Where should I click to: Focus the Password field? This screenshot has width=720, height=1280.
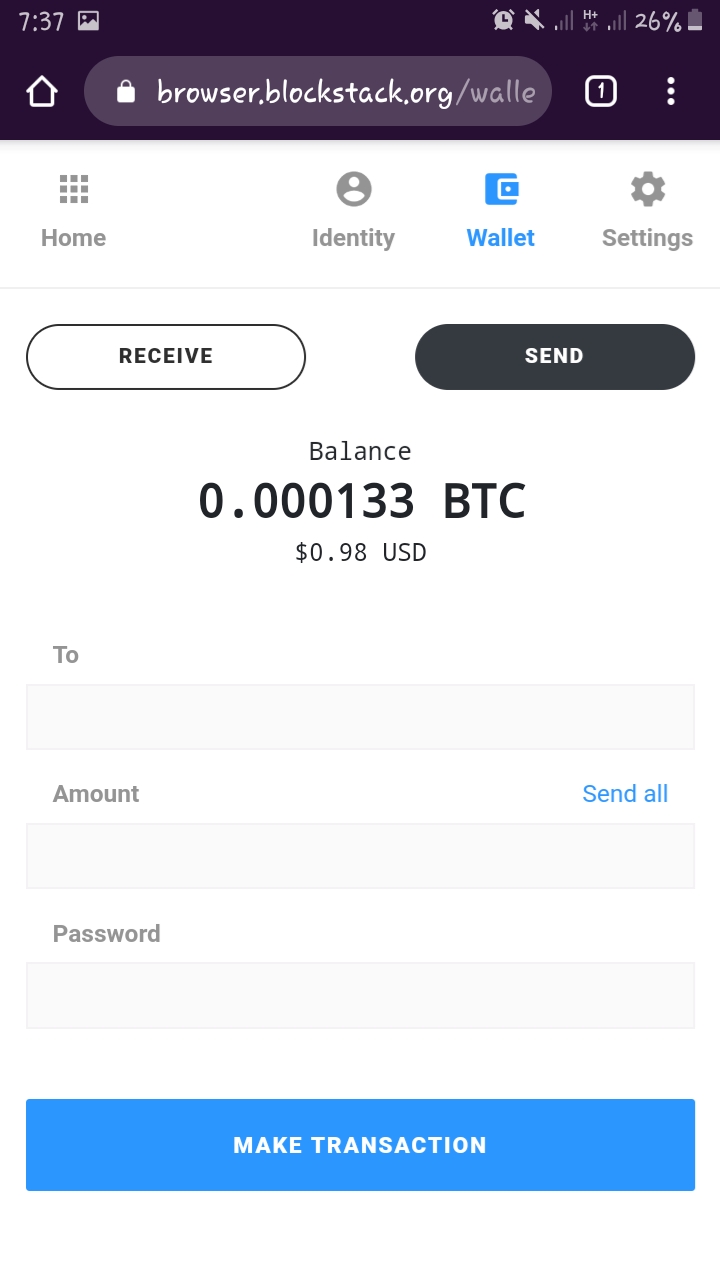[360, 995]
